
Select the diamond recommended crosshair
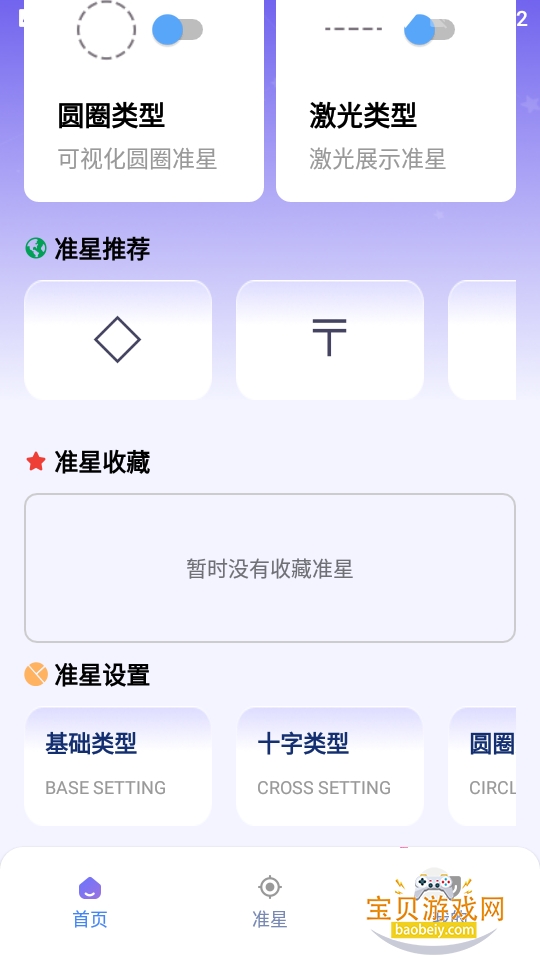pos(118,340)
